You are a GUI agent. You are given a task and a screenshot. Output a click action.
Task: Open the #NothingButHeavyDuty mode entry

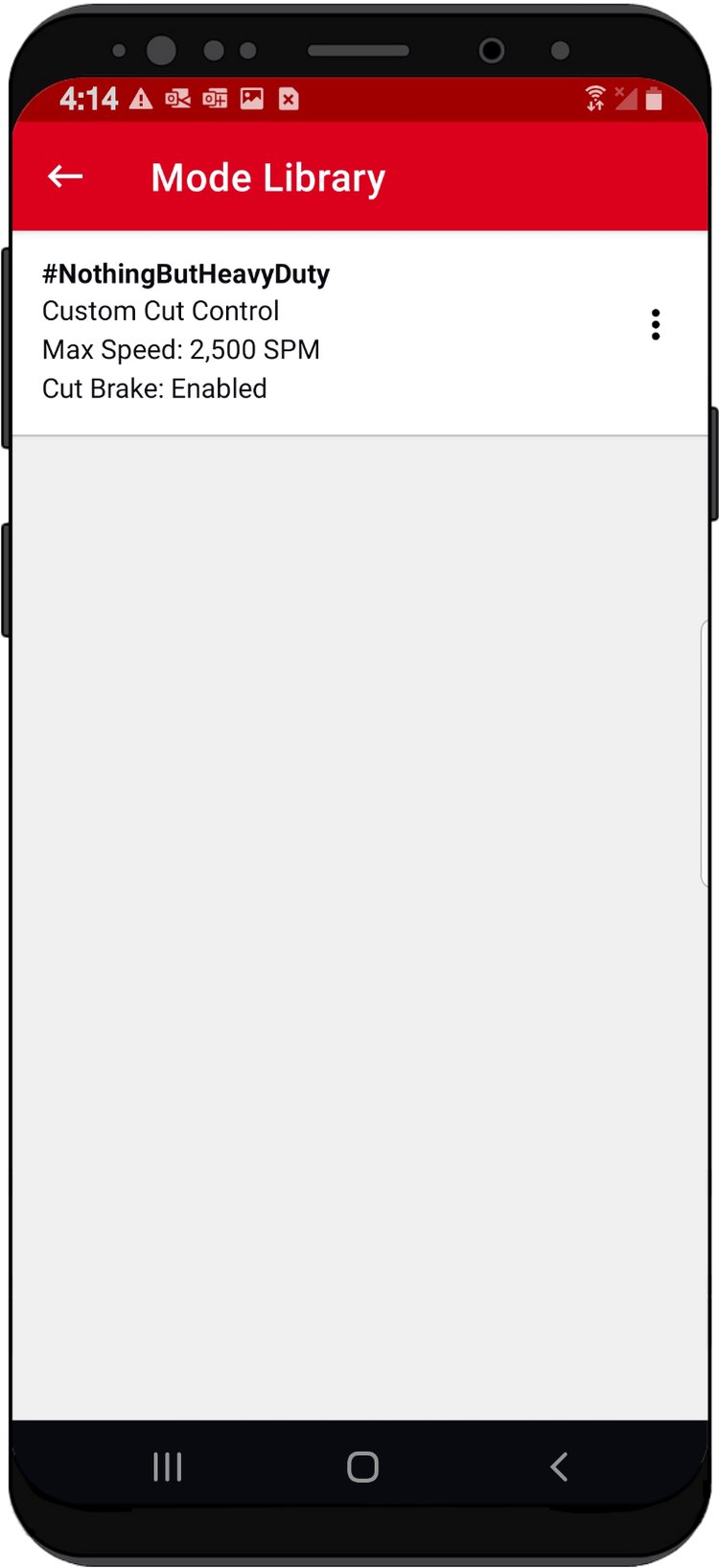tap(288, 331)
